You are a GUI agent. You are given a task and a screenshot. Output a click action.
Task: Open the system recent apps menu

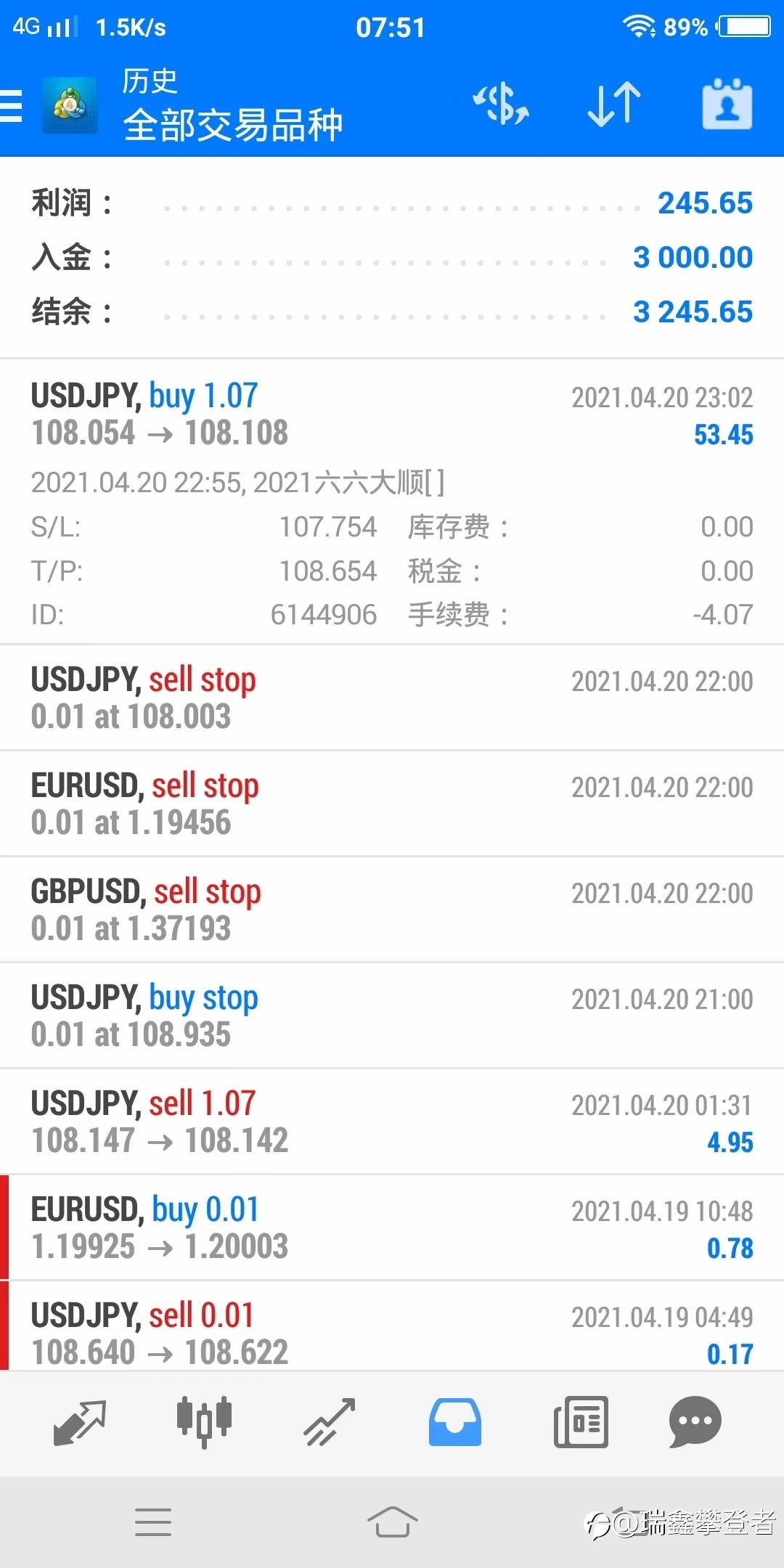click(153, 1522)
